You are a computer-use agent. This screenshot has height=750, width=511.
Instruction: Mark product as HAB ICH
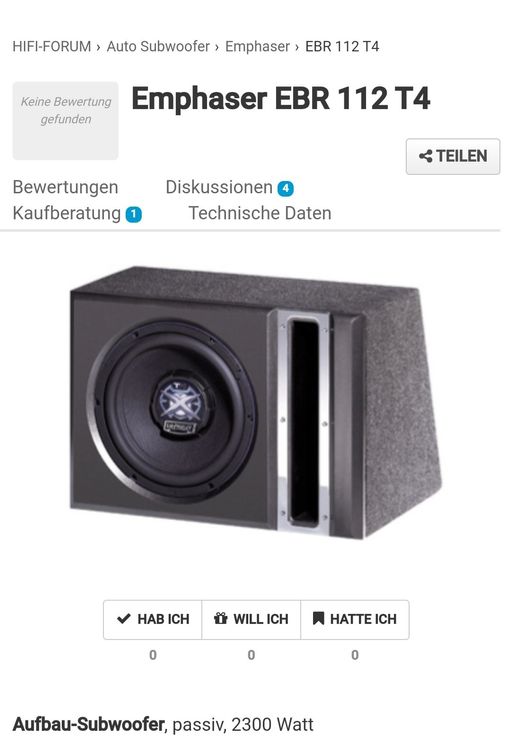tap(153, 619)
